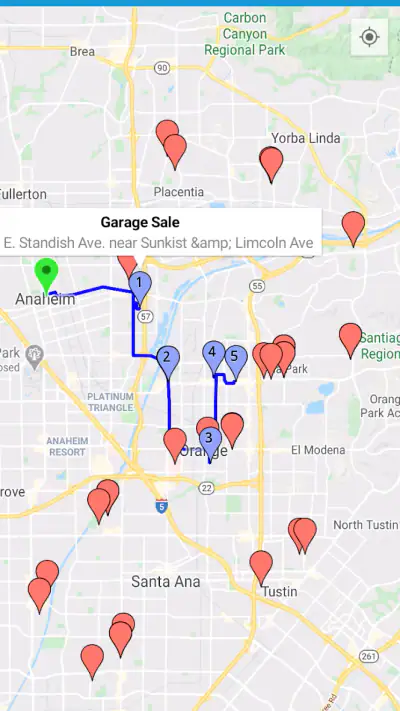Select route stop marker 1
The width and height of the screenshot is (400, 711).
140,287
